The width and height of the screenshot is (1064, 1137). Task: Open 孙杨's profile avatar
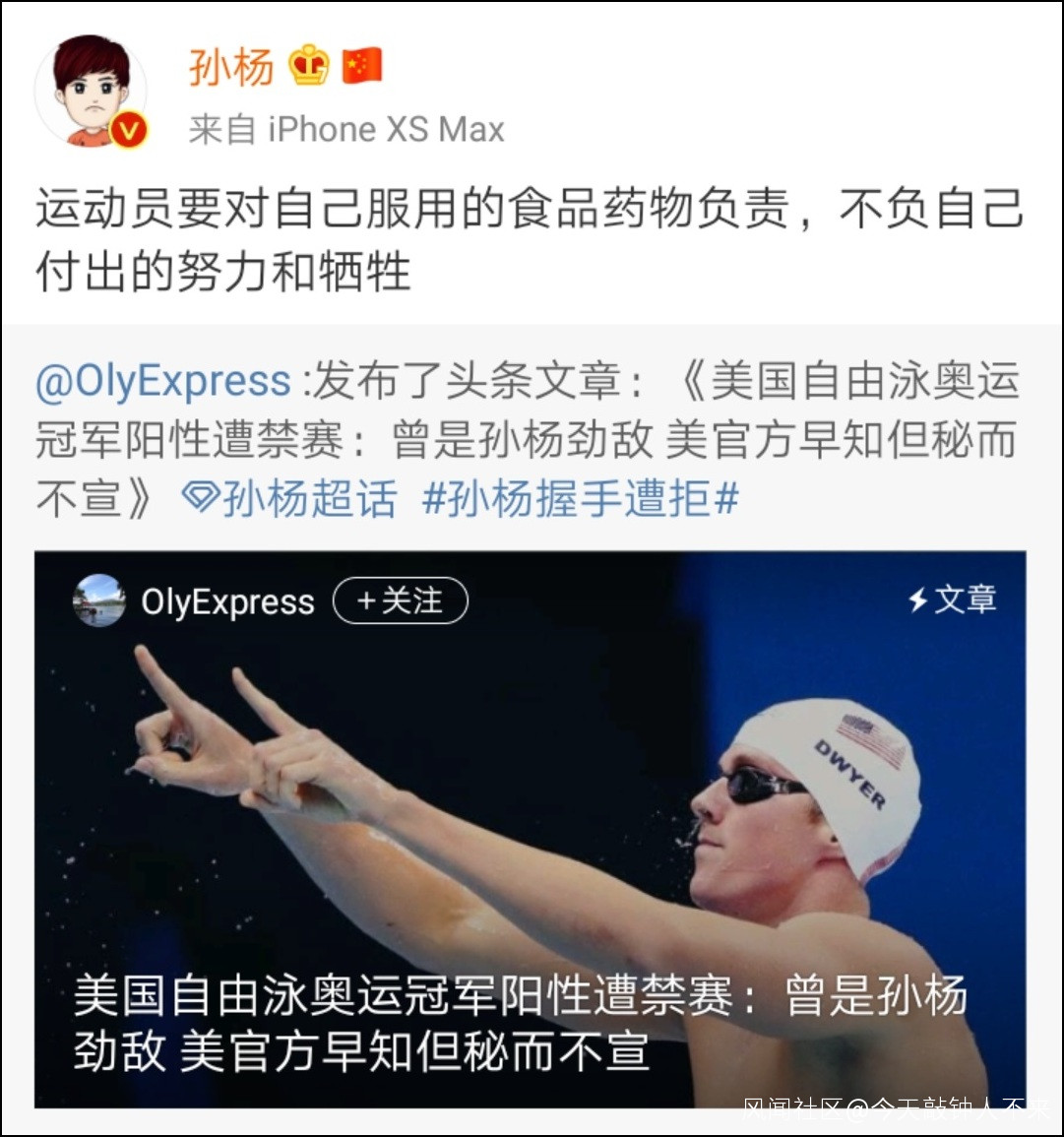point(91,91)
